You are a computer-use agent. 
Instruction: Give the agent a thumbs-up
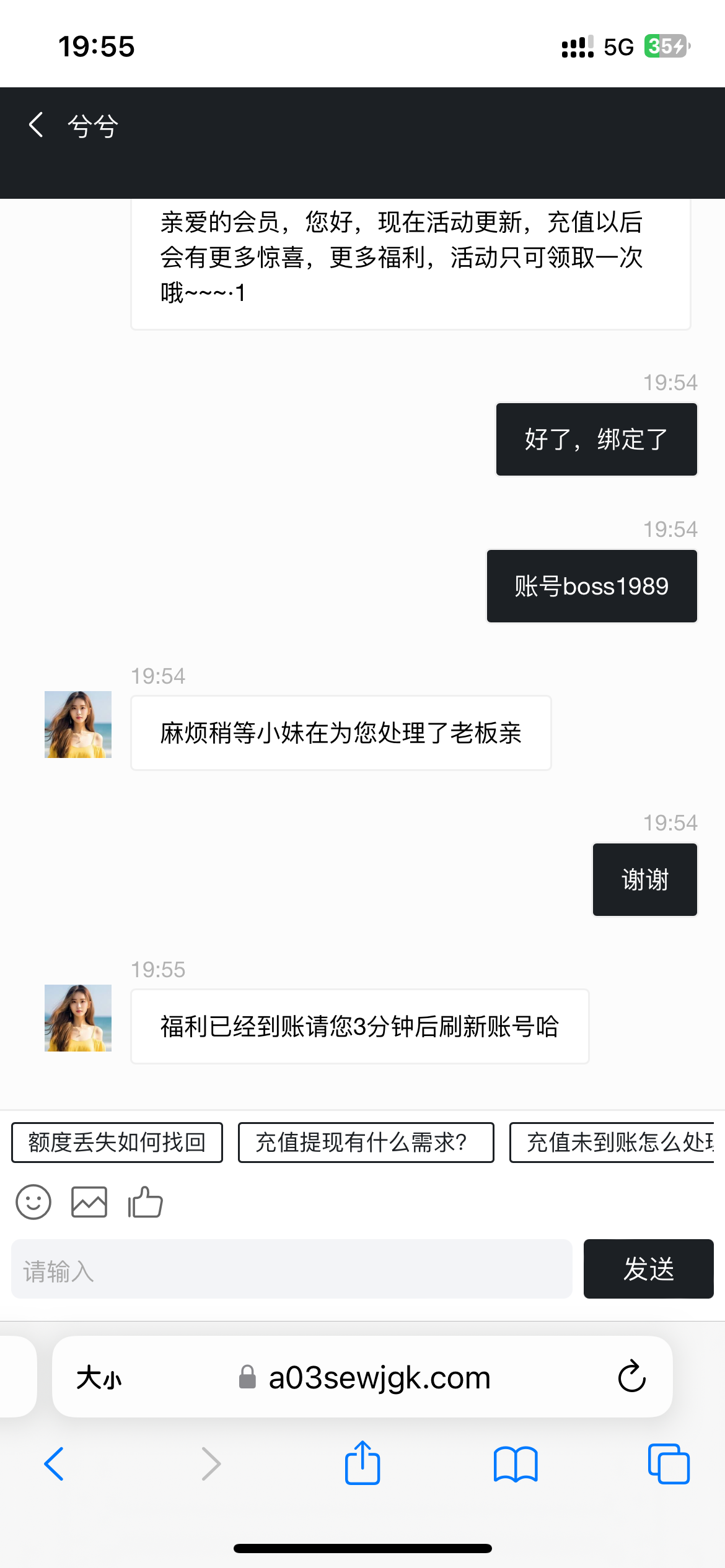[145, 1202]
